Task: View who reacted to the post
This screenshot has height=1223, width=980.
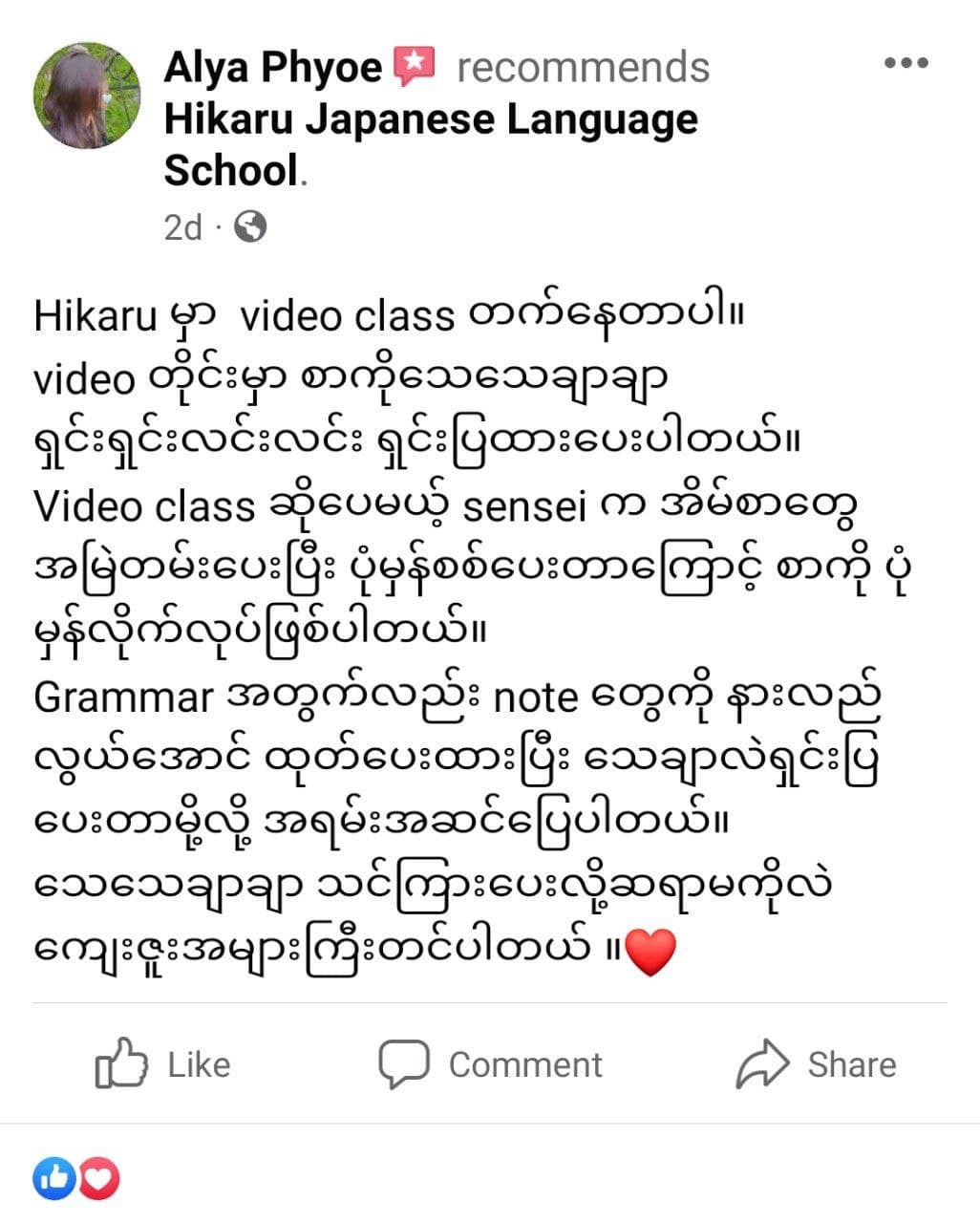Action: click(76, 1178)
